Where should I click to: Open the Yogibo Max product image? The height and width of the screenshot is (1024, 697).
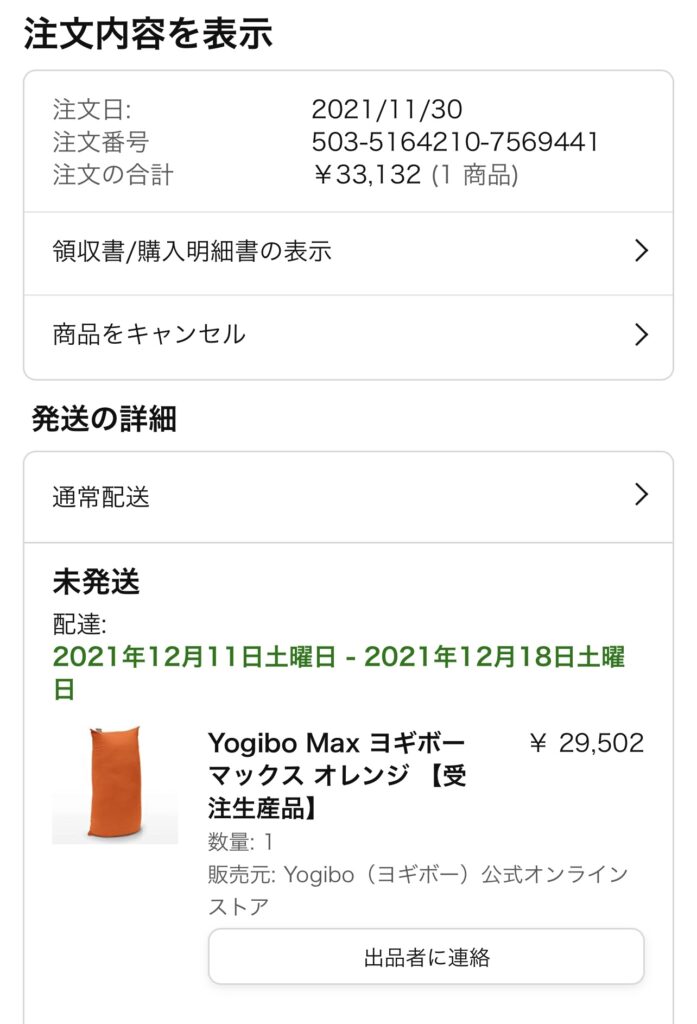pyautogui.click(x=114, y=783)
